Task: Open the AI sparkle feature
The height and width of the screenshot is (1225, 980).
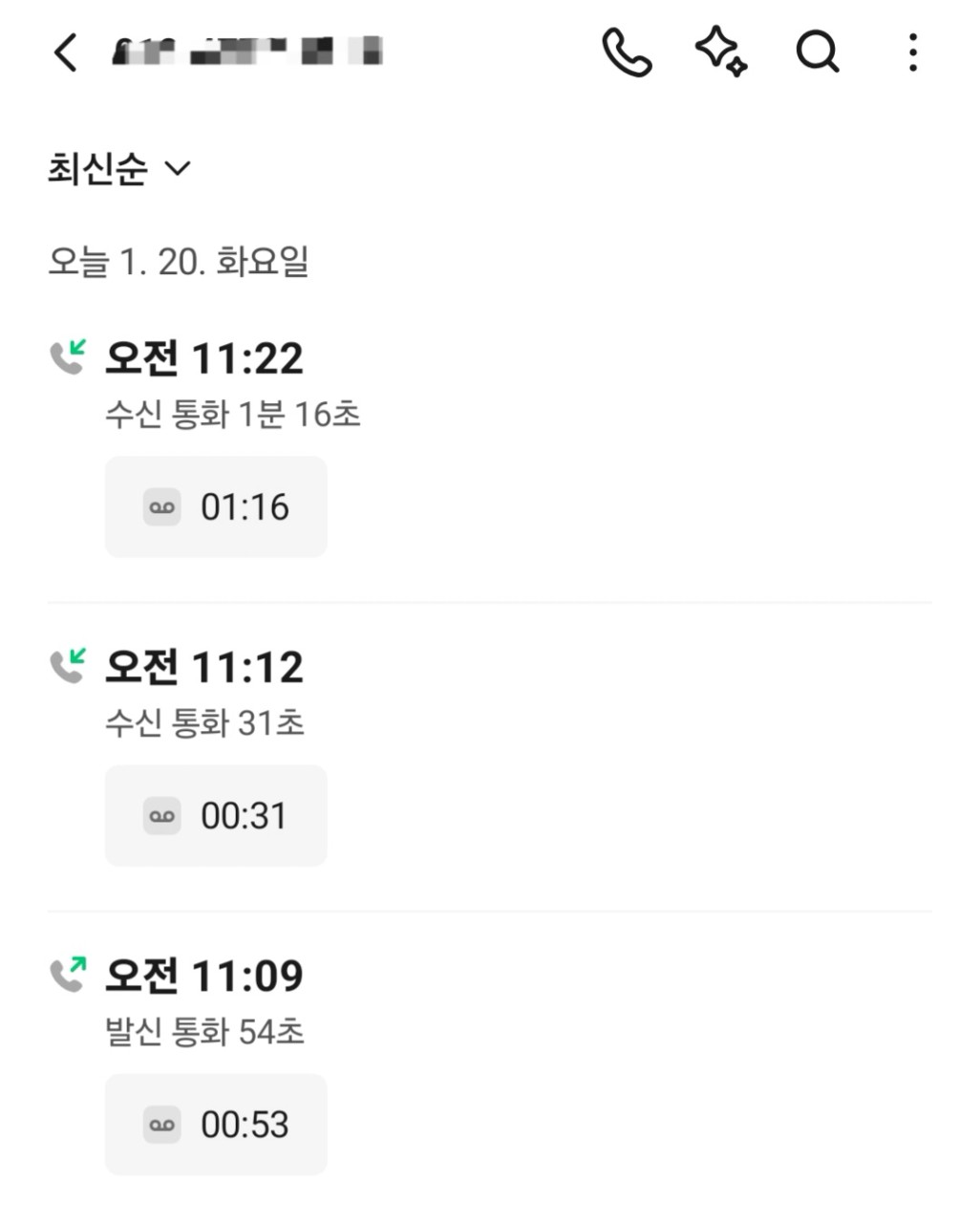Action: [721, 53]
